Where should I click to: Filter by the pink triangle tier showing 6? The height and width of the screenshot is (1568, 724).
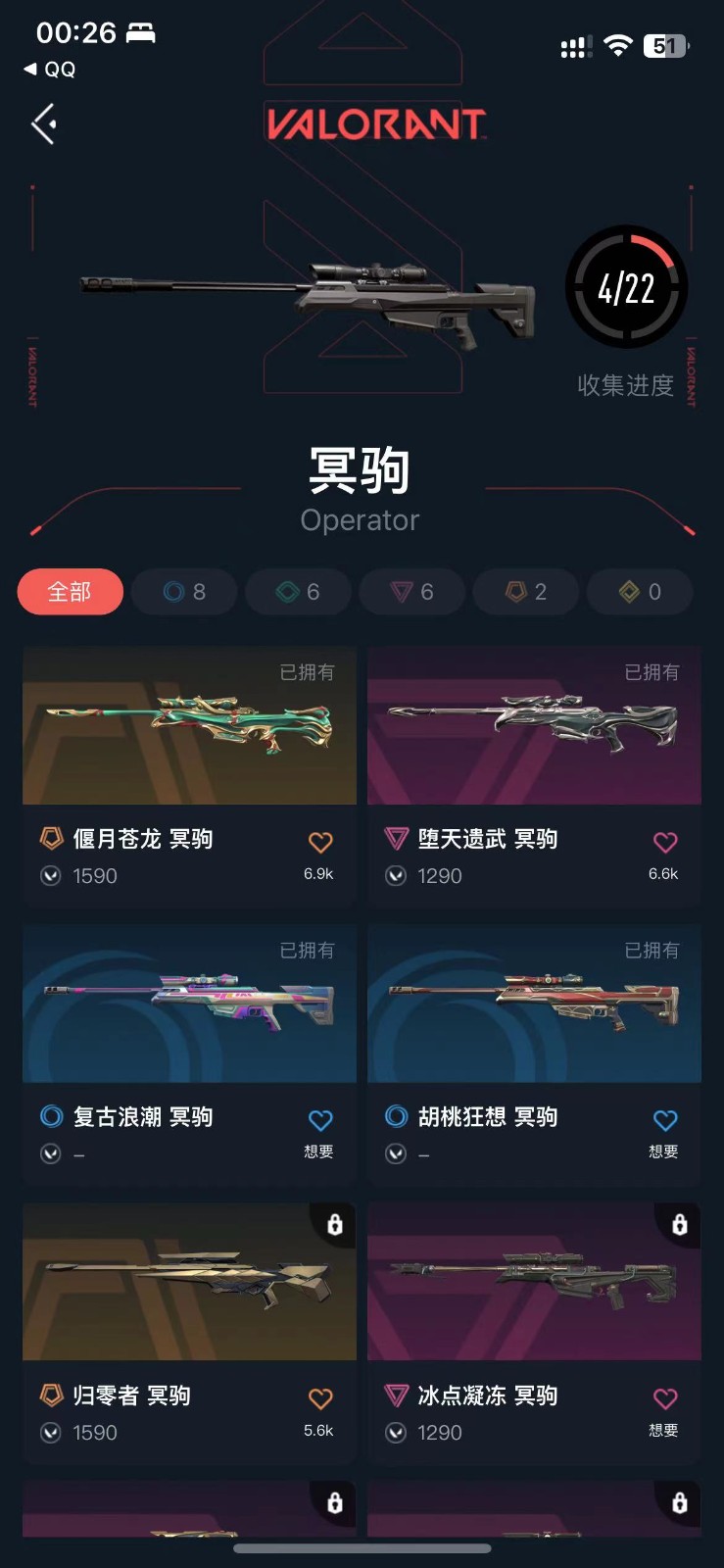pyautogui.click(x=411, y=592)
